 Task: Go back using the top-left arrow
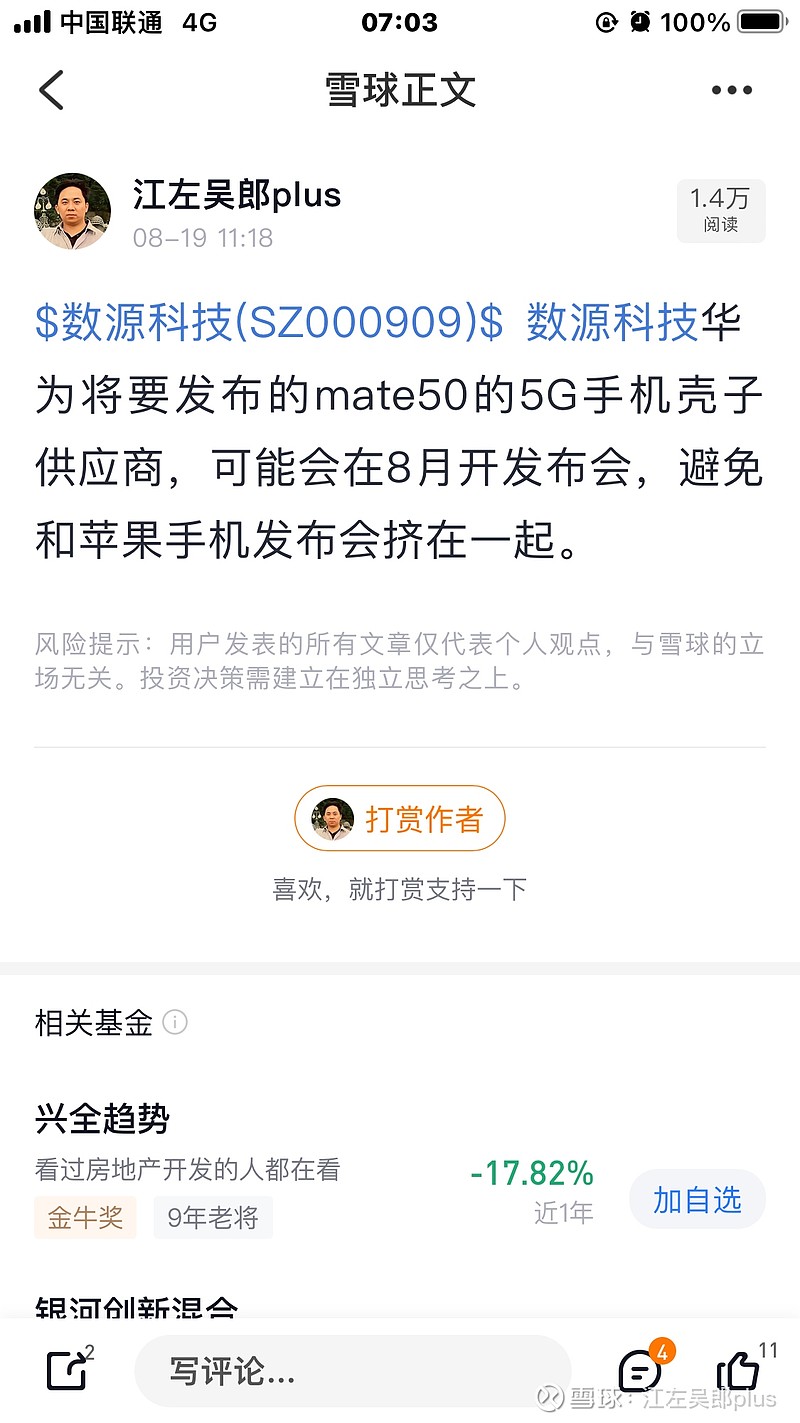click(x=51, y=90)
